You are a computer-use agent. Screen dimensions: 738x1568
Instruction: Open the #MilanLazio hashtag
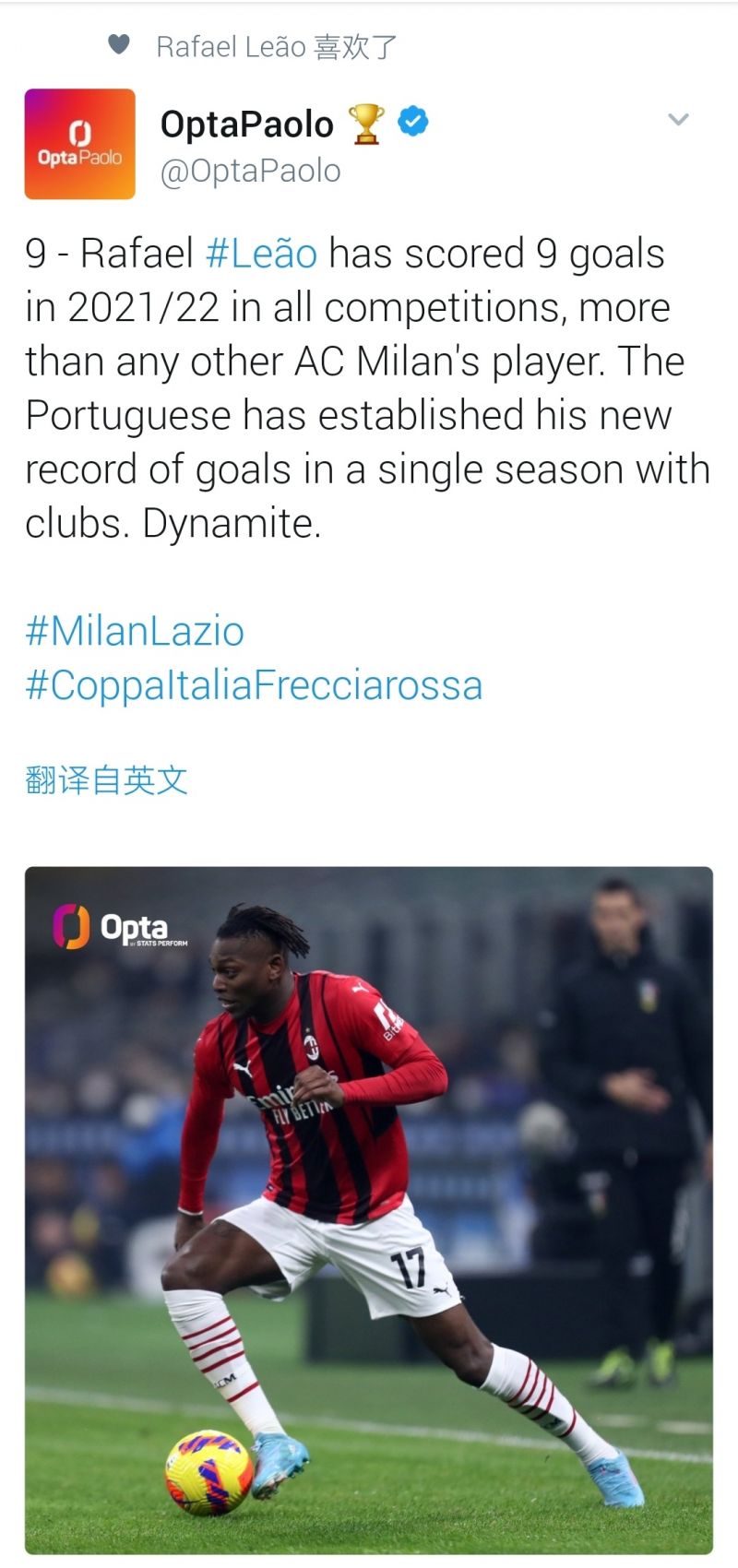135,632
